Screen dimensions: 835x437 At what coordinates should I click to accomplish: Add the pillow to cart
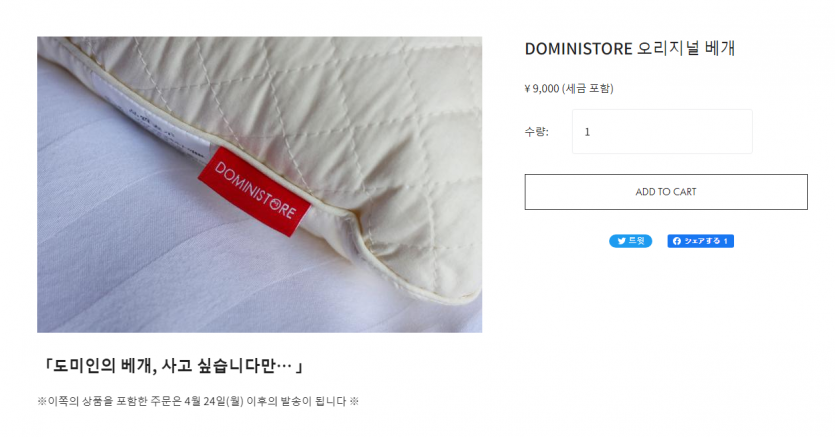point(665,192)
